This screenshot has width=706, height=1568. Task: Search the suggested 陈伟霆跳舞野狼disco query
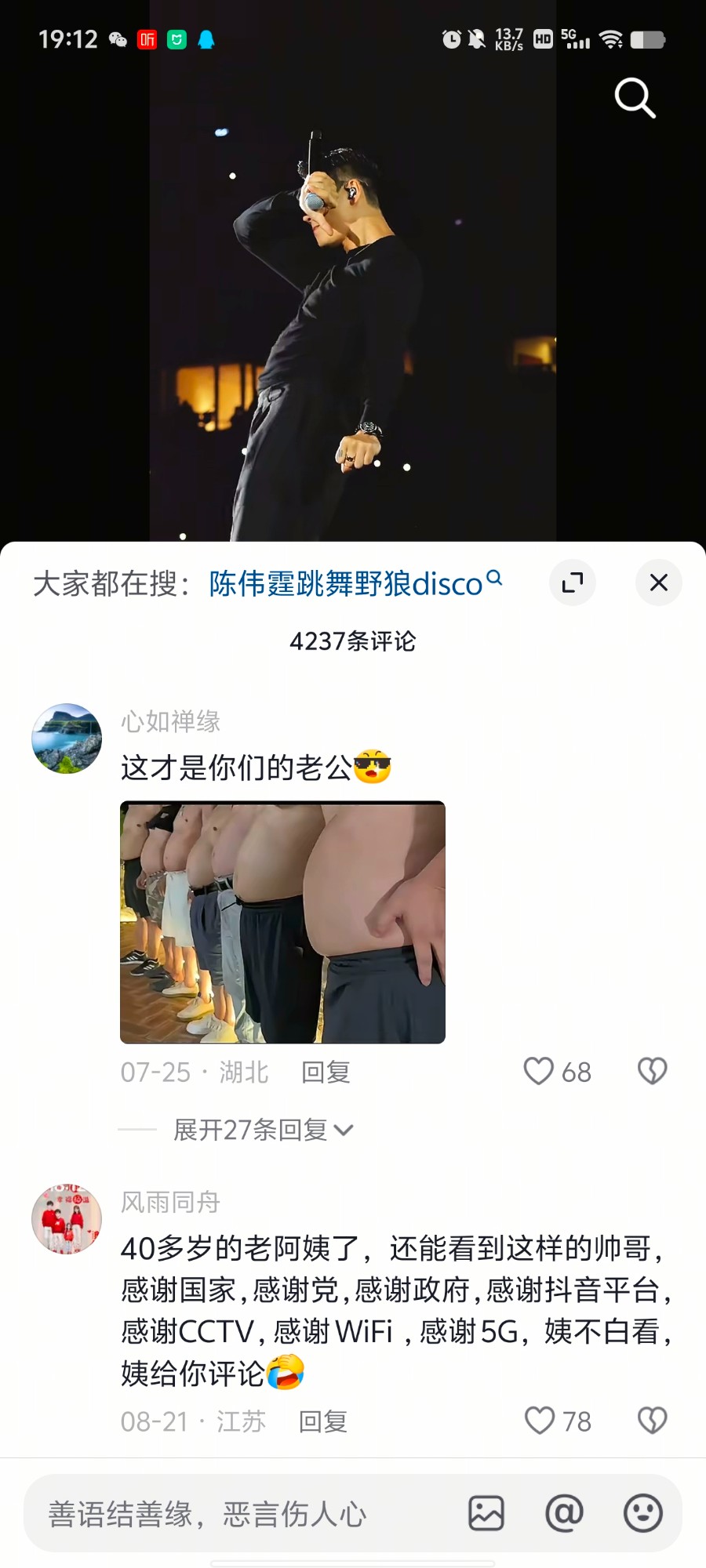[355, 583]
